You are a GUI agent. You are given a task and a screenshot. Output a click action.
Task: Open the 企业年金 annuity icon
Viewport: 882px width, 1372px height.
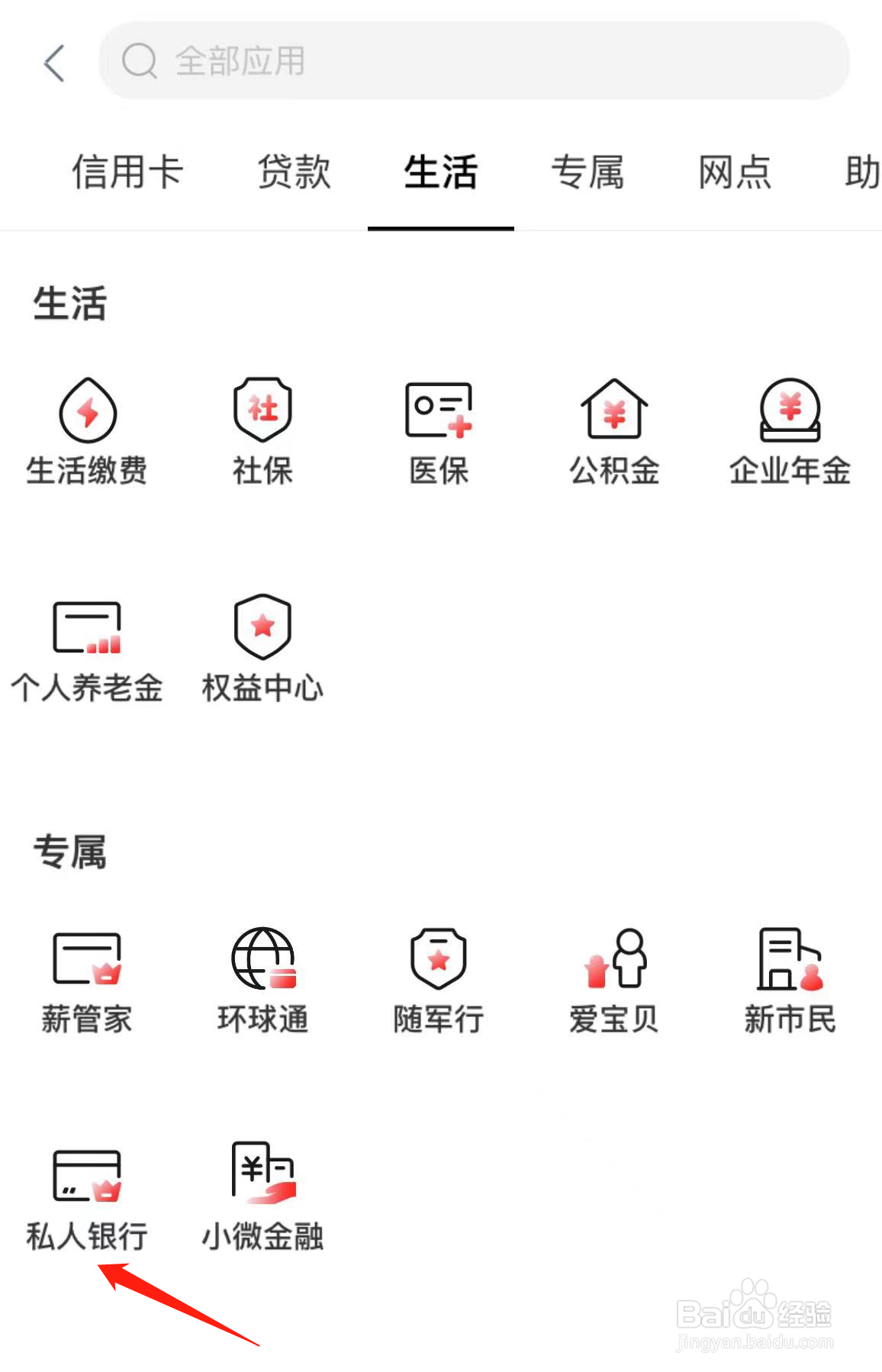790,431
